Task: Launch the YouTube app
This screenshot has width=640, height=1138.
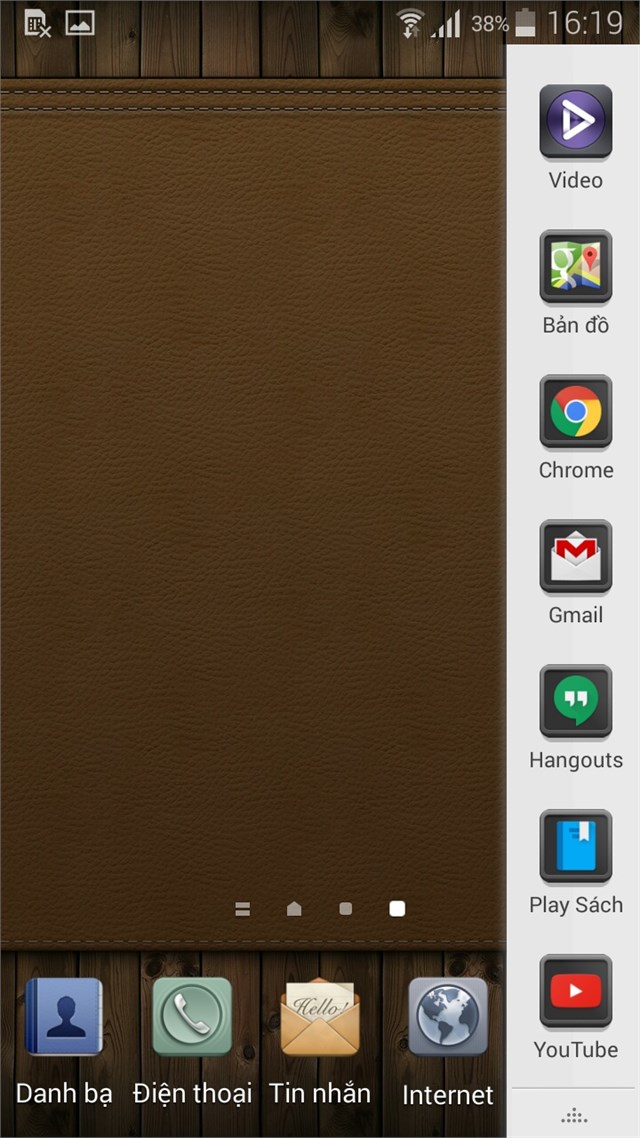Action: pos(575,992)
